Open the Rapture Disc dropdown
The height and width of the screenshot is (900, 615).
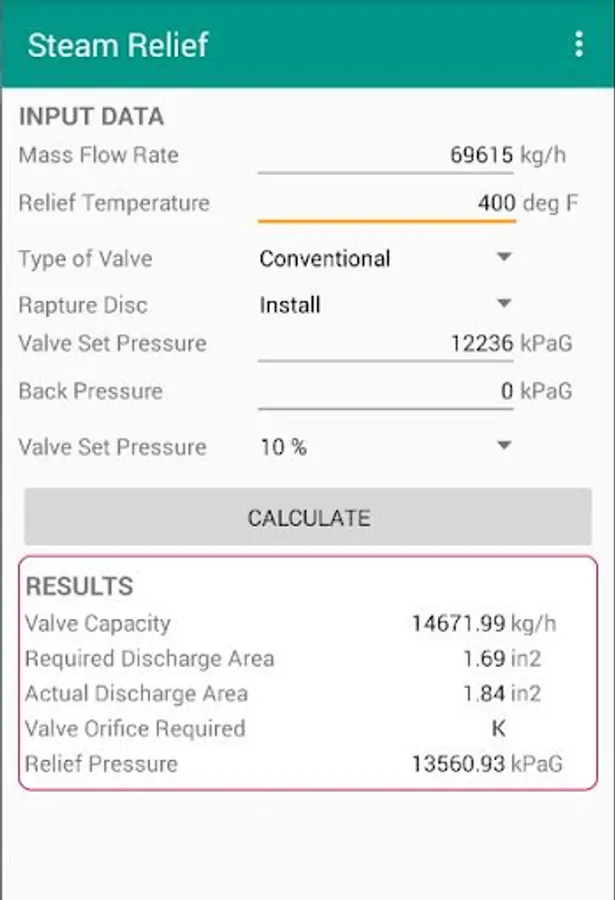386,304
